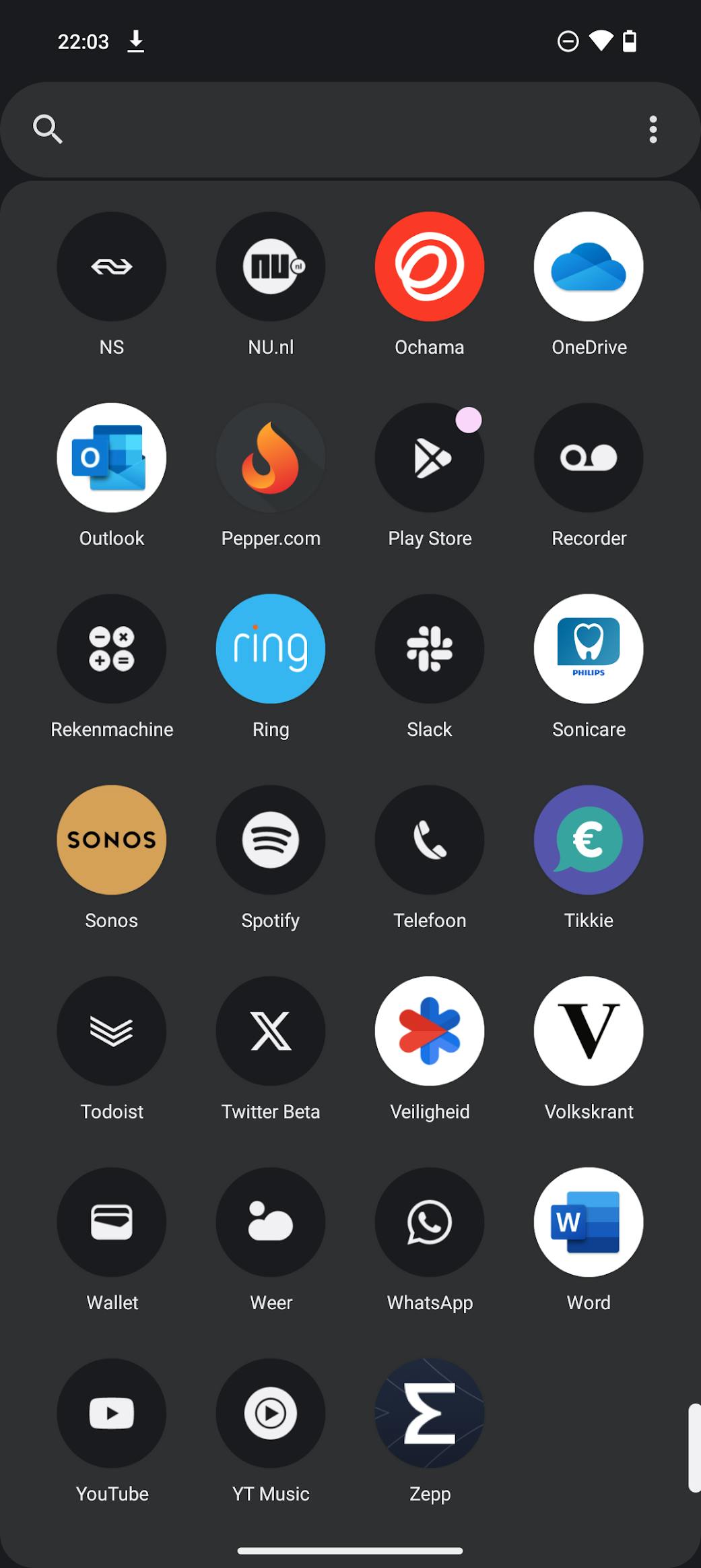Launch the NS app
Image resolution: width=701 pixels, height=1568 pixels.
[112, 267]
